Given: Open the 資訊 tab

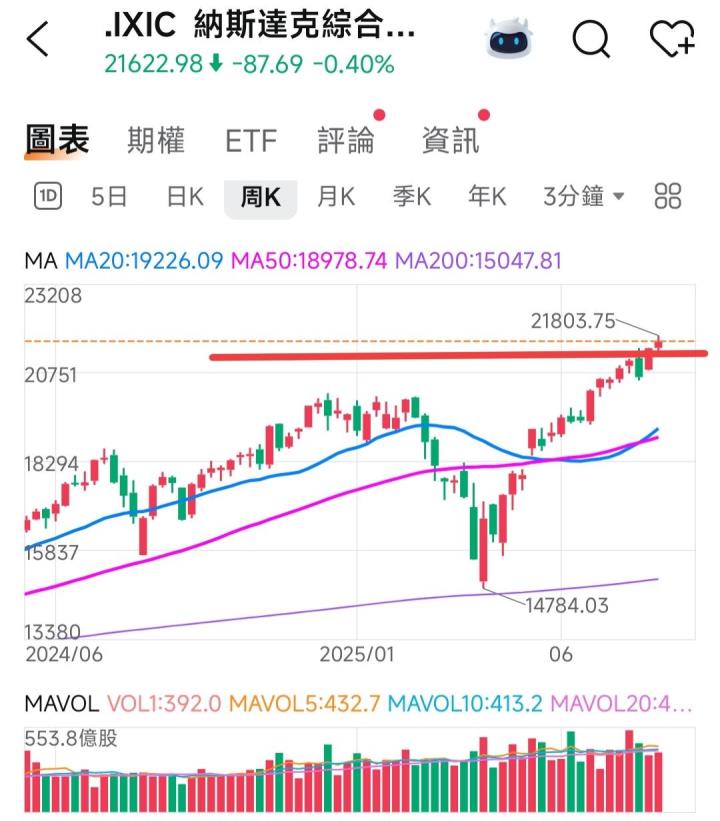Looking at the screenshot, I should point(450,141).
